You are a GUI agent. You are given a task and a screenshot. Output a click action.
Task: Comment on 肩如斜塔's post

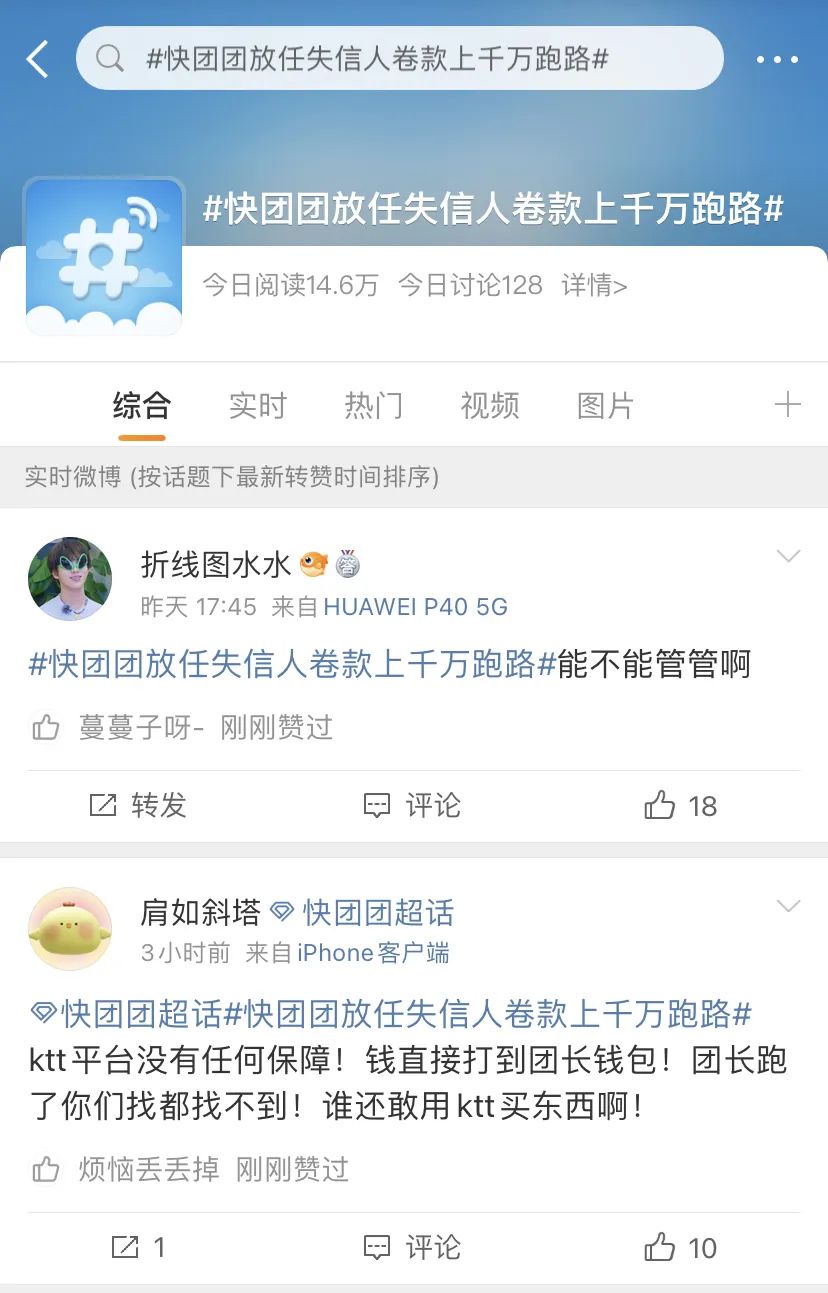(412, 1247)
